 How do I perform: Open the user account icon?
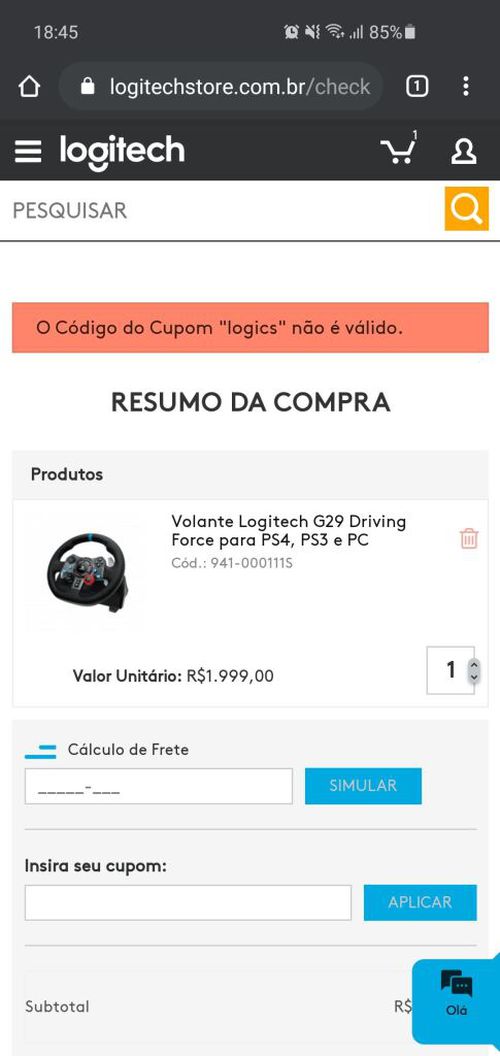464,152
